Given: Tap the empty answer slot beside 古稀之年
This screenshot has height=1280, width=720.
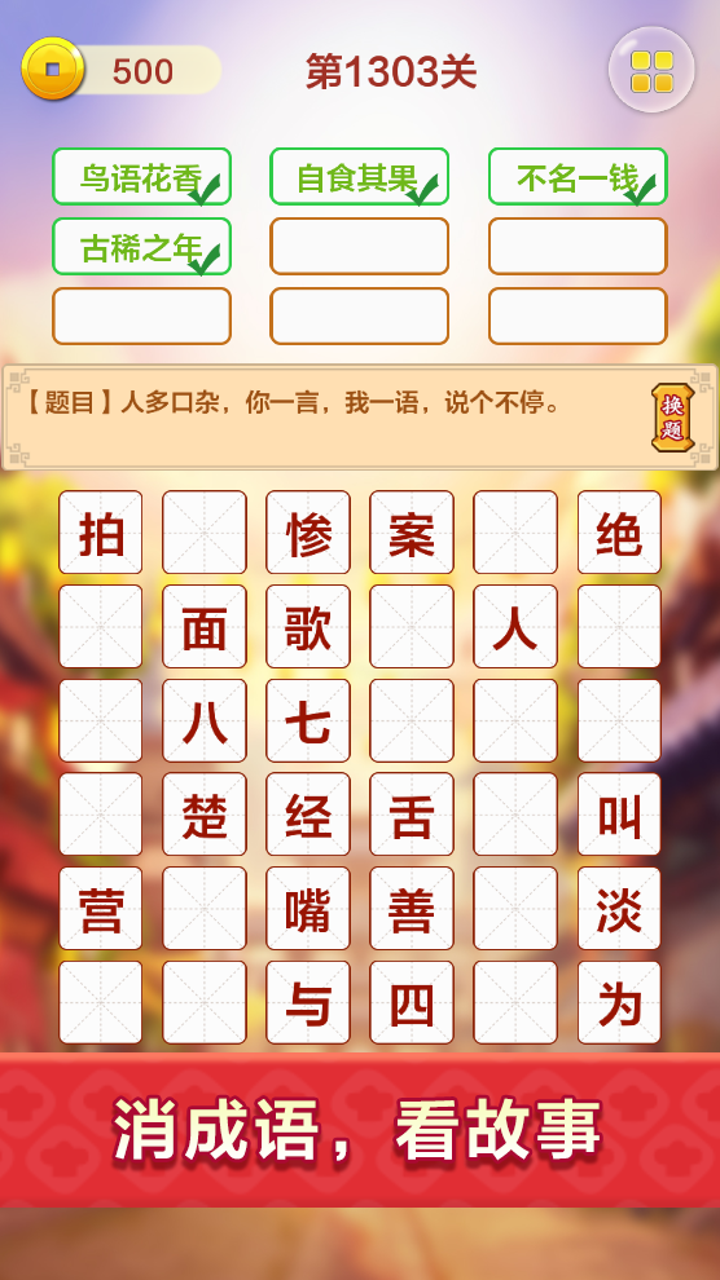Looking at the screenshot, I should click(x=358, y=247).
